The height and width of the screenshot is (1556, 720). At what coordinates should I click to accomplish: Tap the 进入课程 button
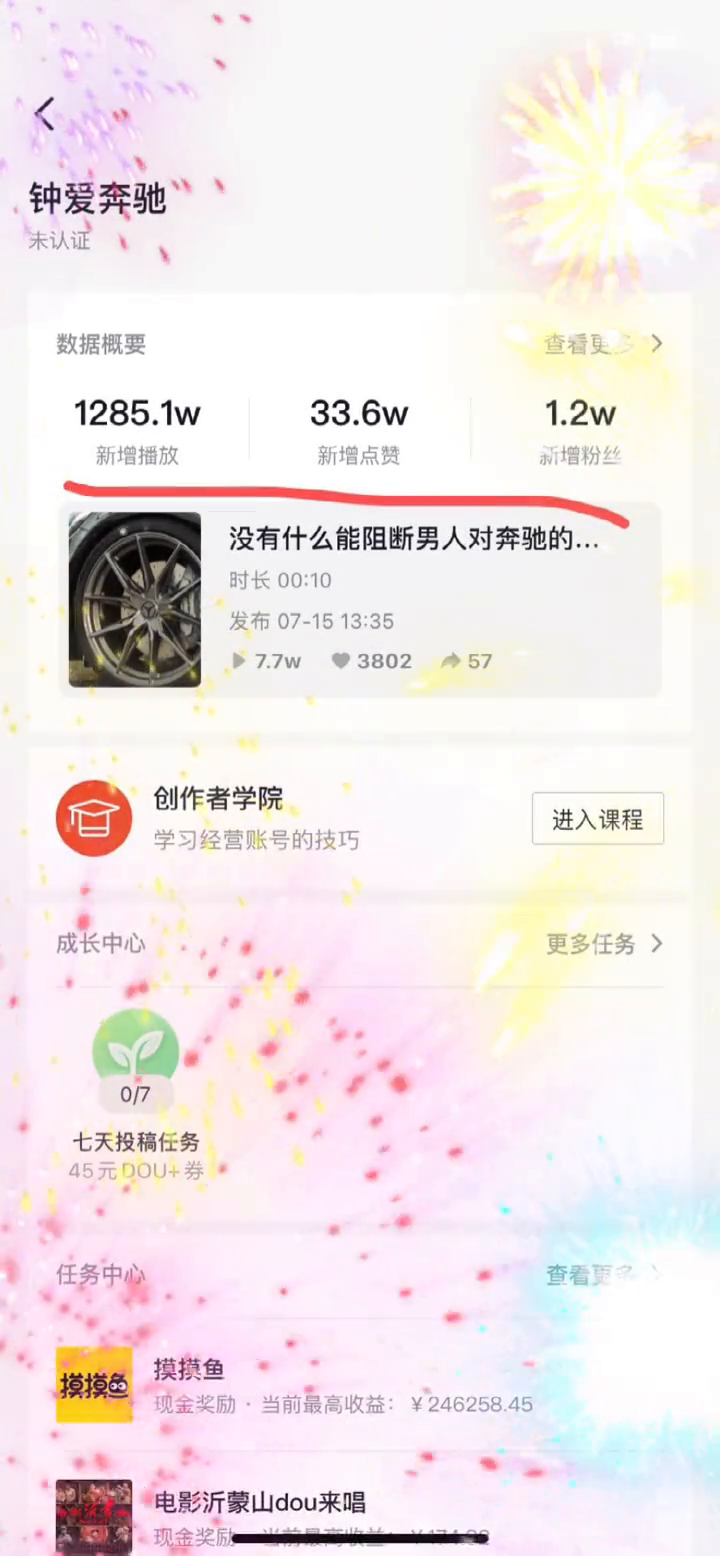pyautogui.click(x=597, y=819)
